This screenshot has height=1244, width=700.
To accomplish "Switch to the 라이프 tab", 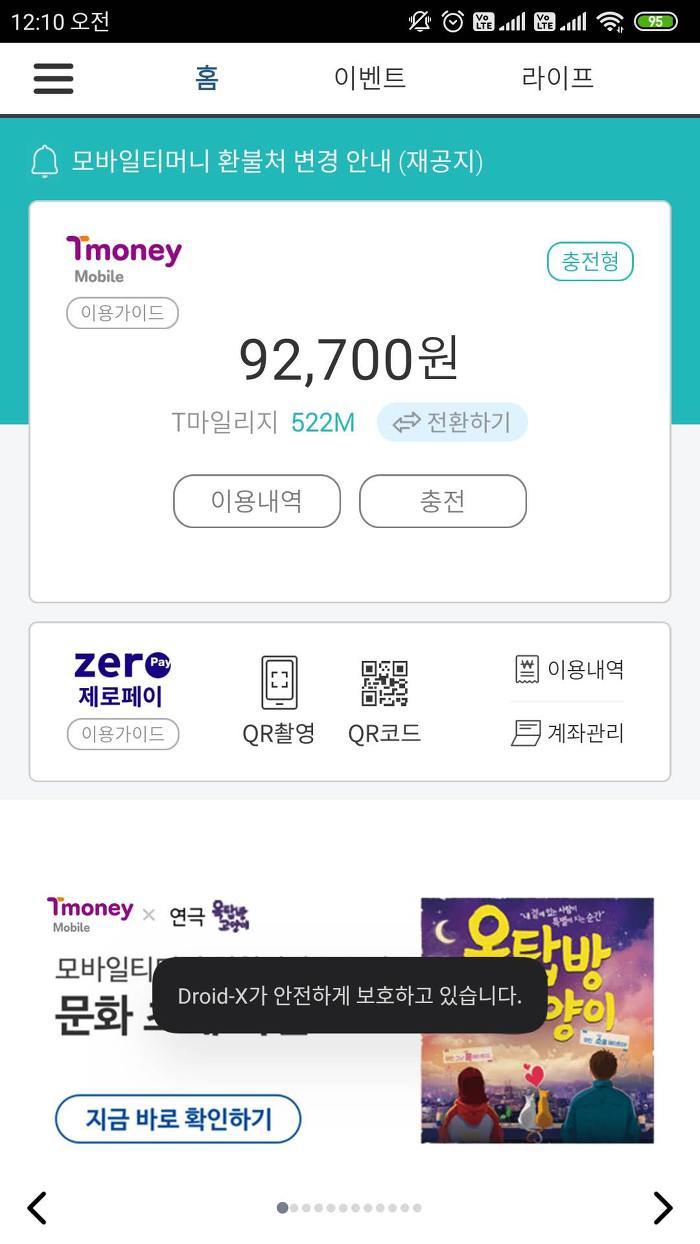I will [x=557, y=78].
